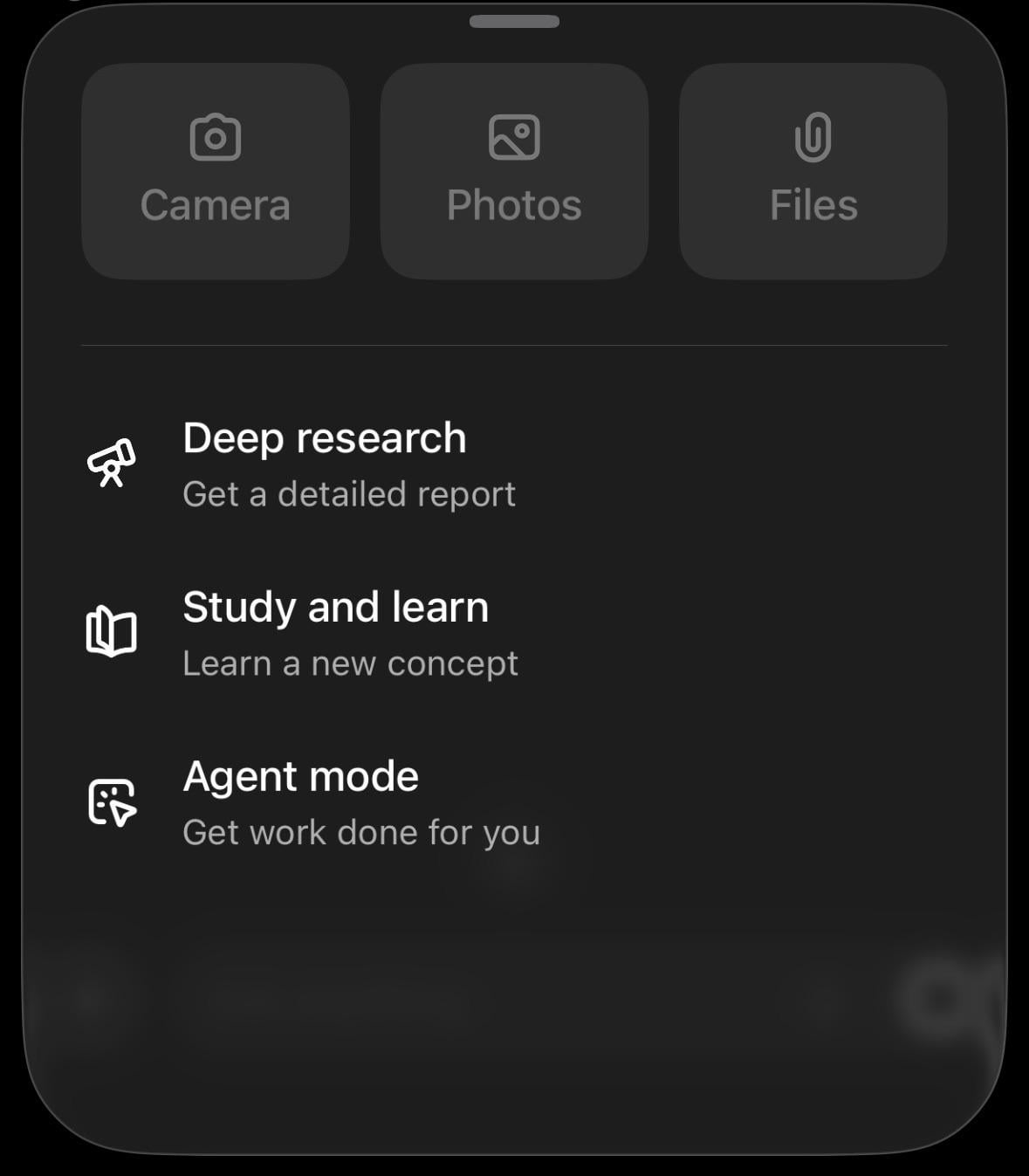Choose Photos to attach an image
Viewport: 1029px width, 1176px height.
click(514, 171)
